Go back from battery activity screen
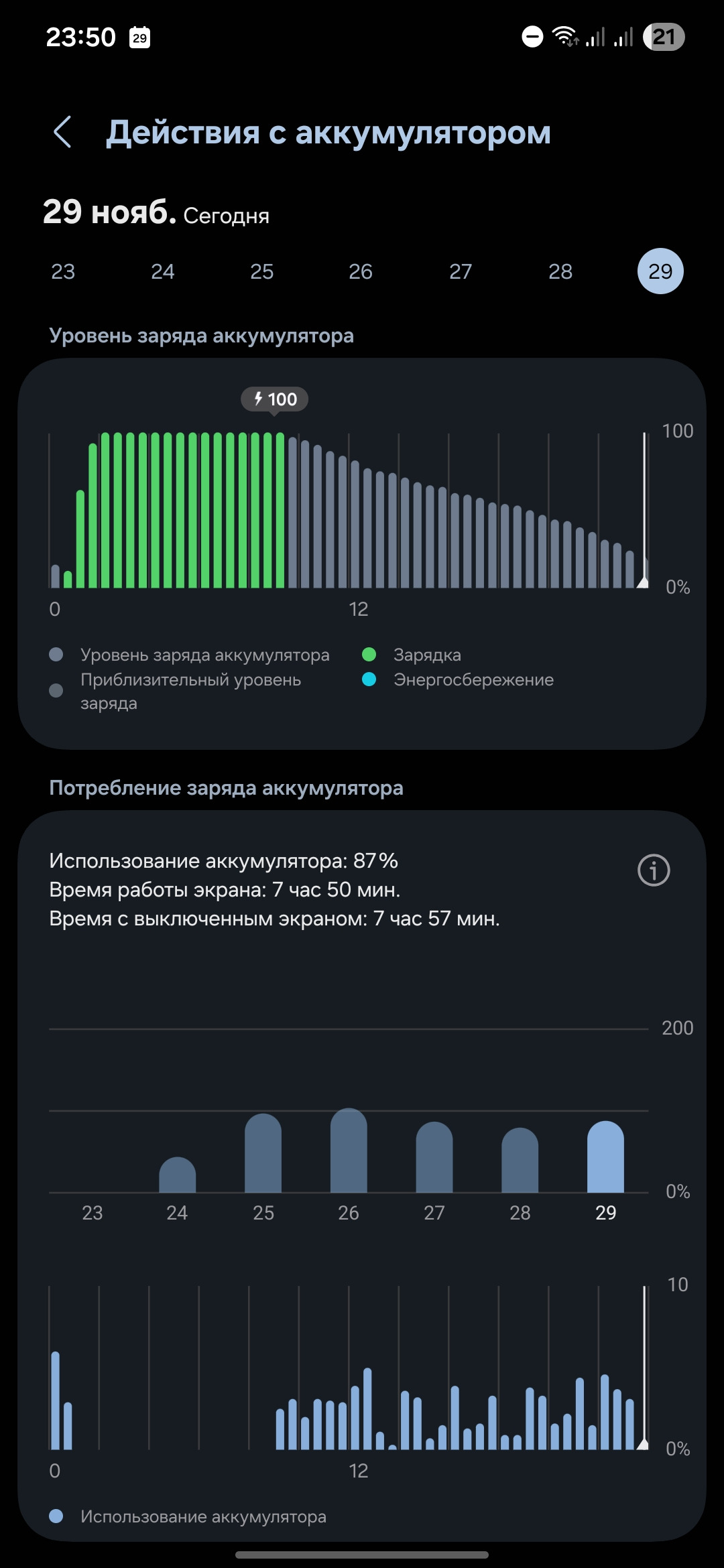724x1568 pixels. 62,132
